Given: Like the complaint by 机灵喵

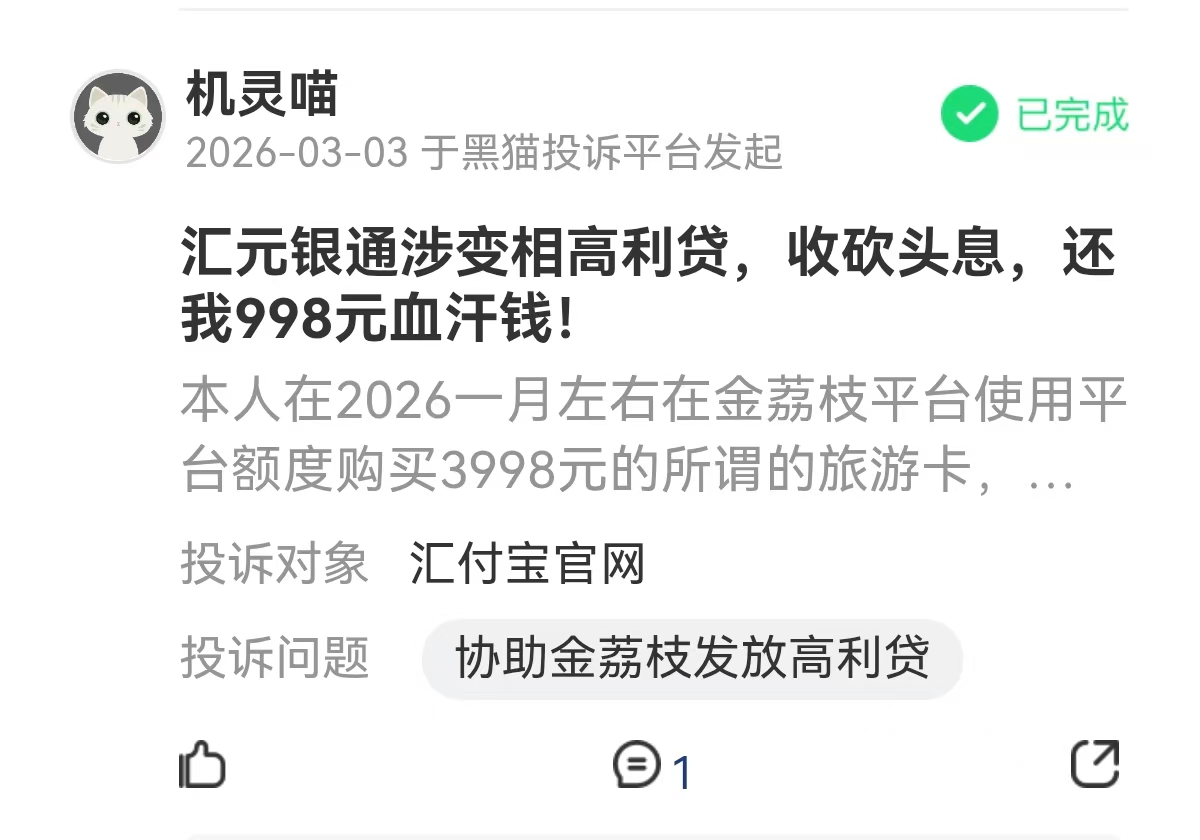Looking at the screenshot, I should point(203,766).
